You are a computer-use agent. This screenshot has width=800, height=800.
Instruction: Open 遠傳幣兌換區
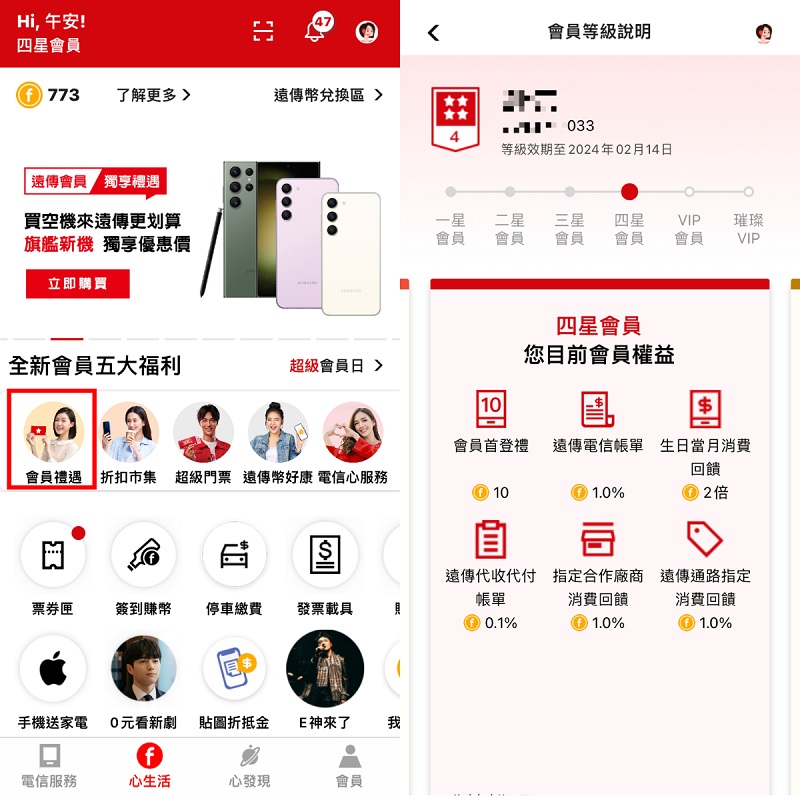[328, 95]
